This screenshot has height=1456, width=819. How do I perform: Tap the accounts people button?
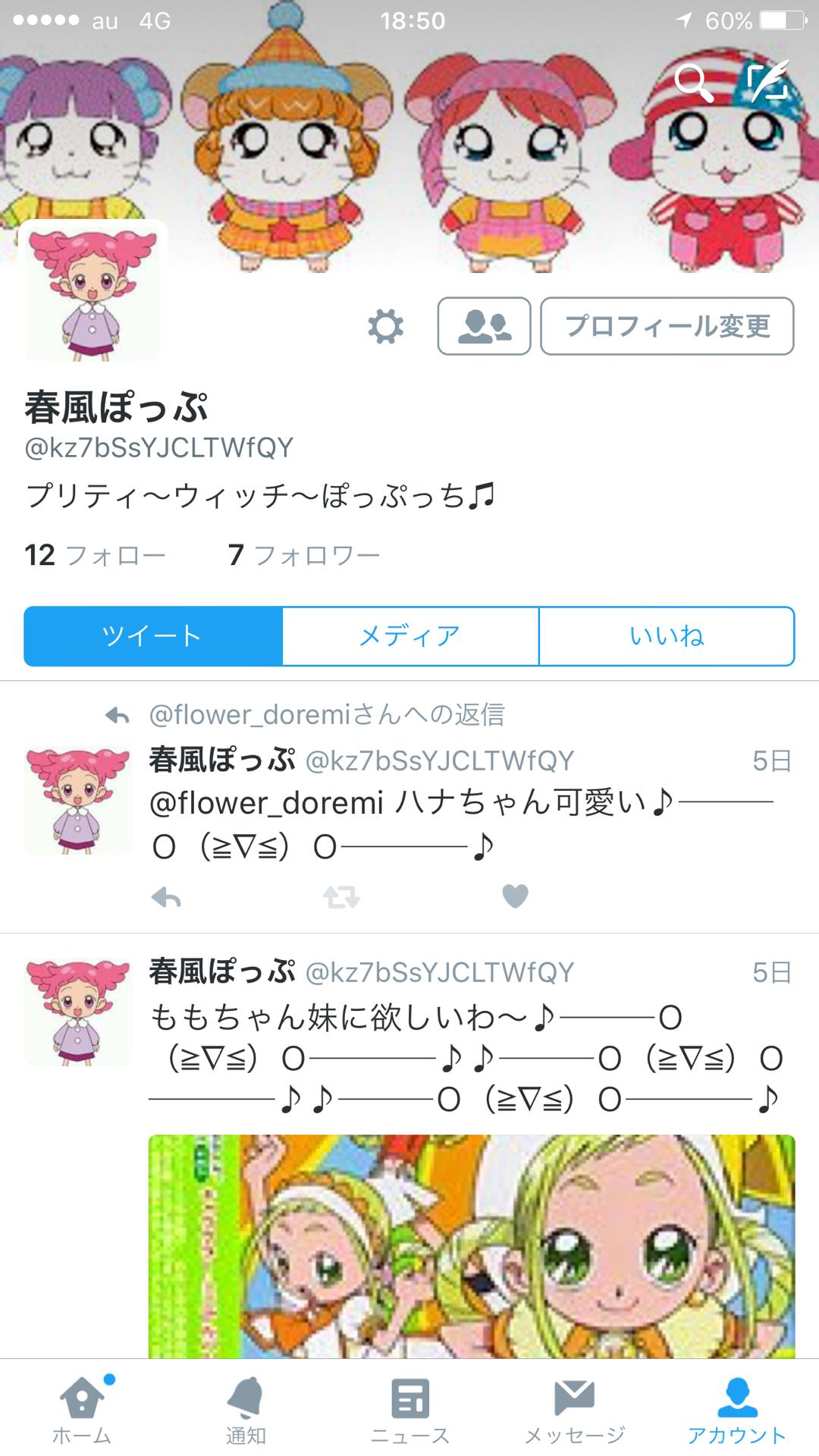click(484, 326)
